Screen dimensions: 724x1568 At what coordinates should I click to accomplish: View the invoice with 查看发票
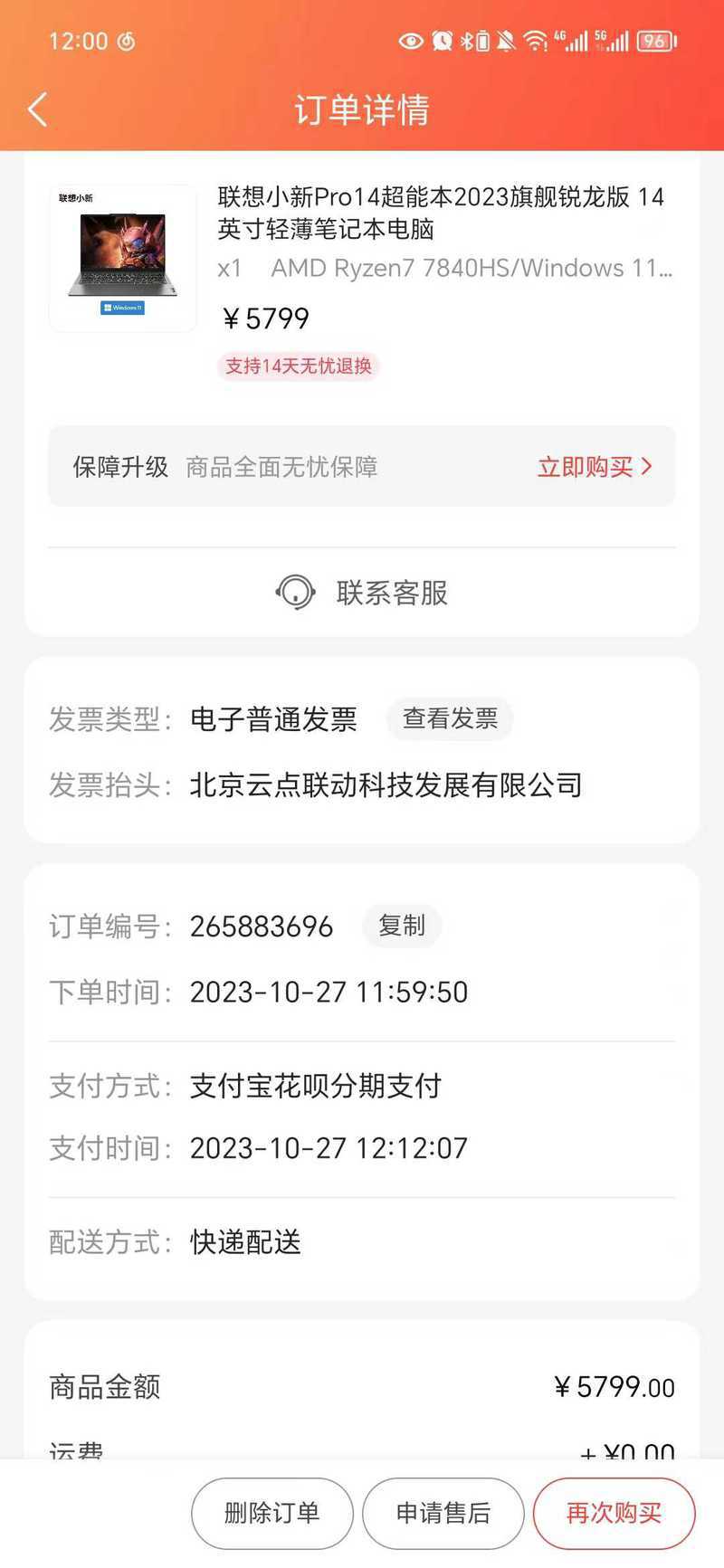pyautogui.click(x=450, y=718)
